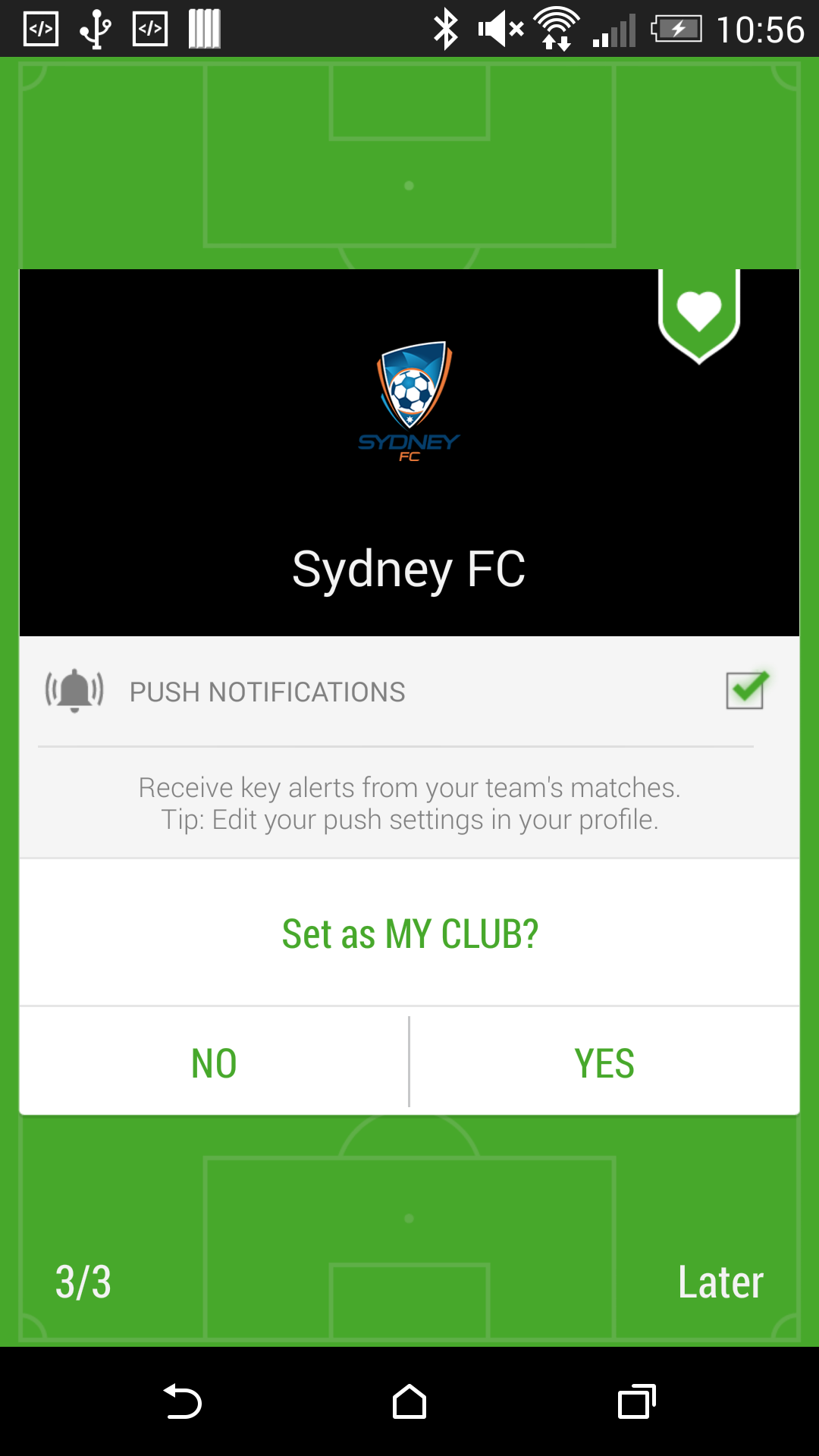Open the recent apps view
Viewport: 819px width, 1456px height.
pyautogui.click(x=637, y=1401)
